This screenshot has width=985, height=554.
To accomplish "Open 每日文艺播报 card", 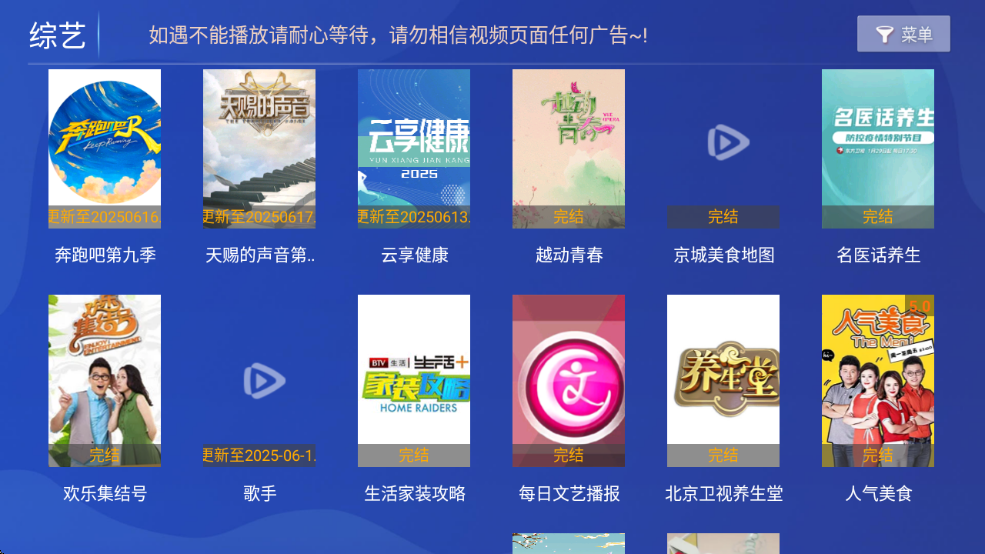I will pos(569,381).
